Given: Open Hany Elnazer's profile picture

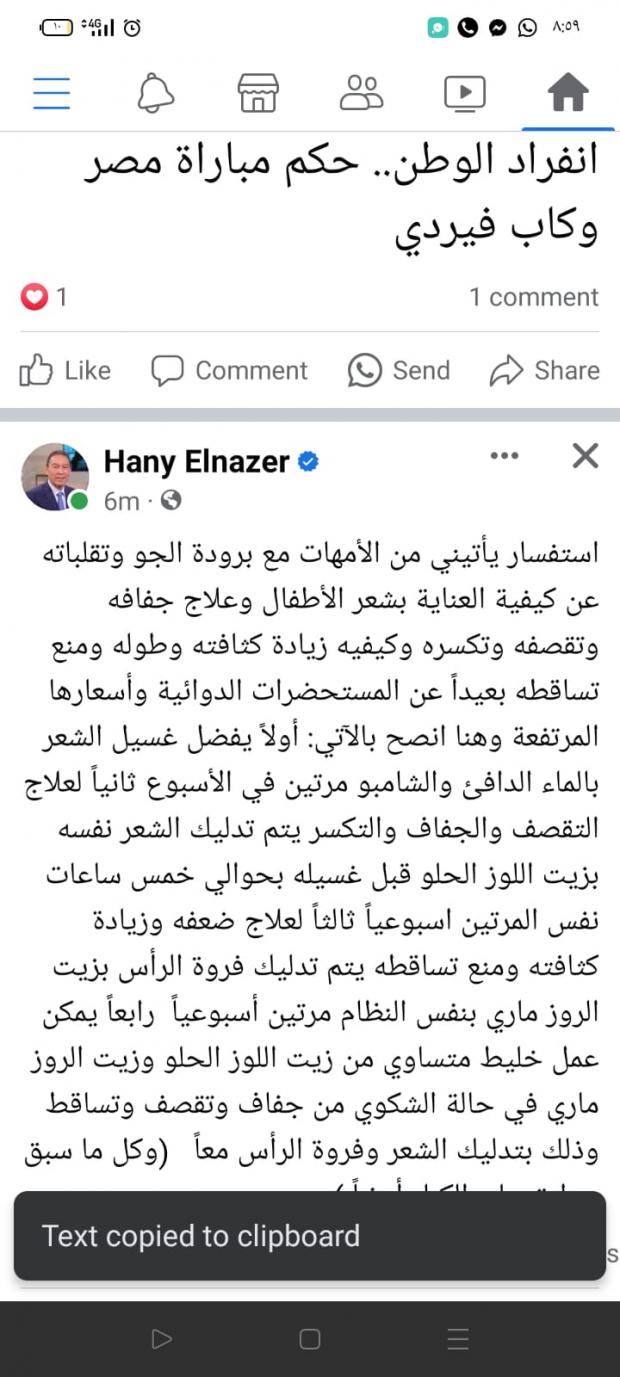Looking at the screenshot, I should pyautogui.click(x=55, y=478).
